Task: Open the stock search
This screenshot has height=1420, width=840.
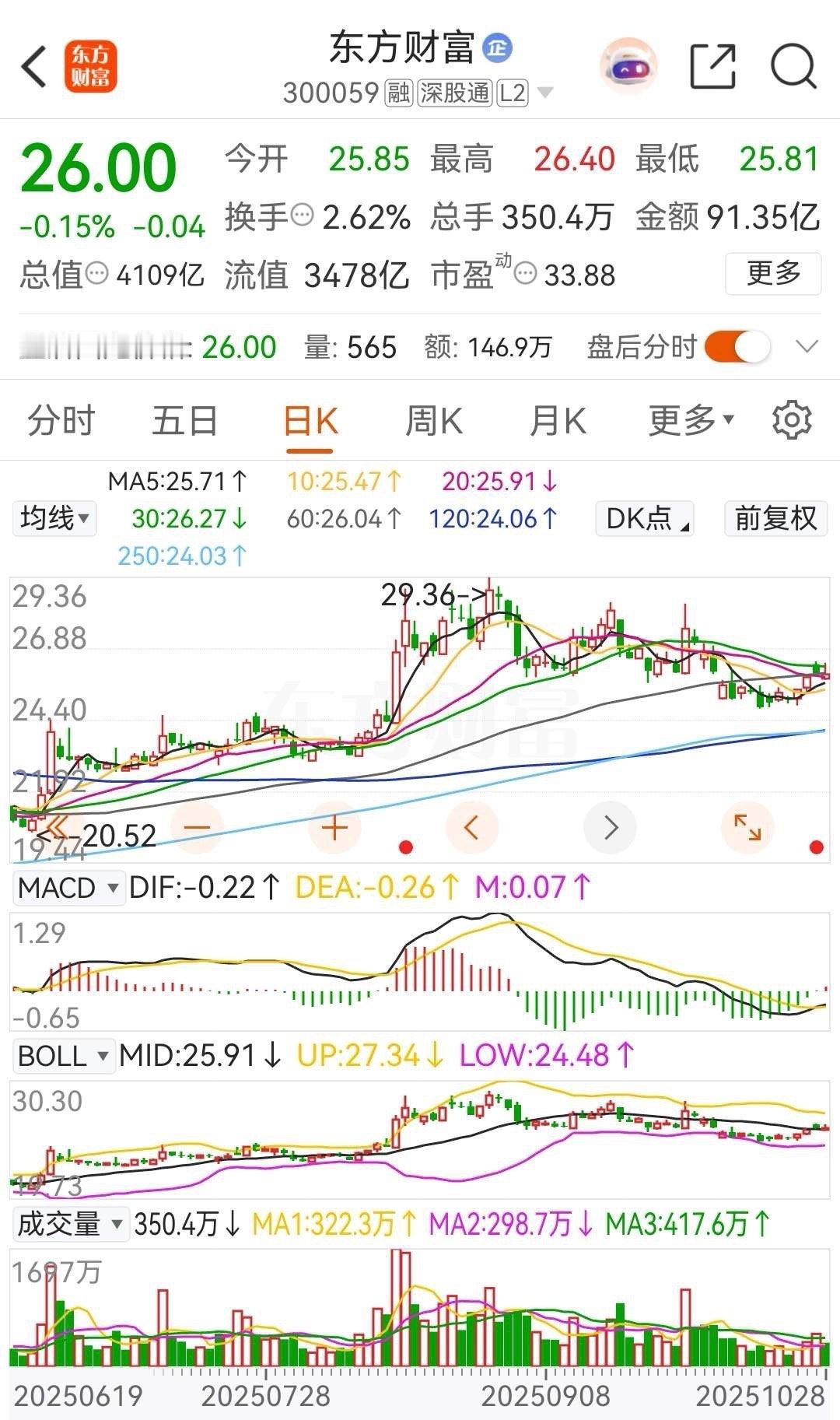Action: (793, 67)
